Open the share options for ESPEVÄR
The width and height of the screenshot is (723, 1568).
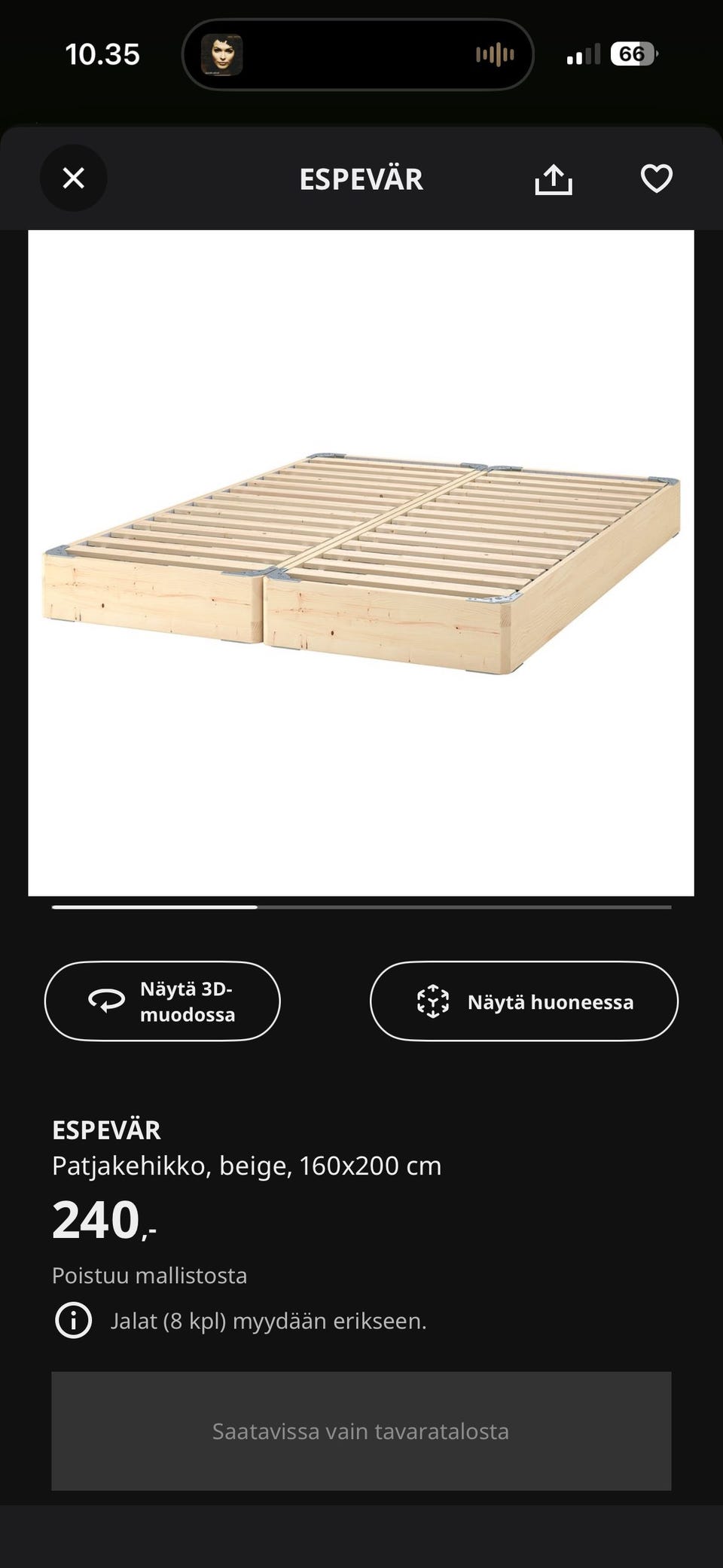coord(554,178)
